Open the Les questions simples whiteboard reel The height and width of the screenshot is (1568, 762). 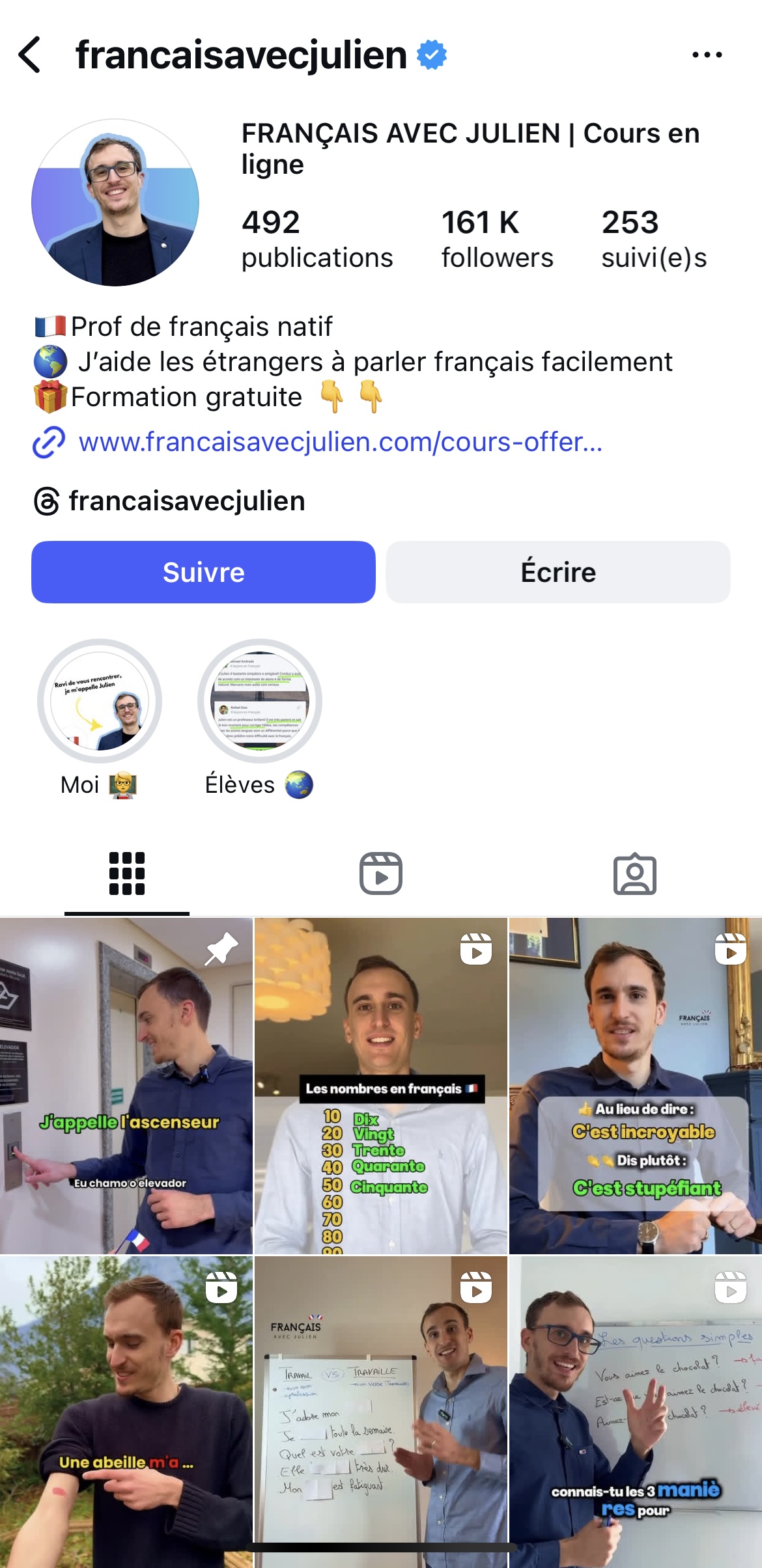[635, 1411]
